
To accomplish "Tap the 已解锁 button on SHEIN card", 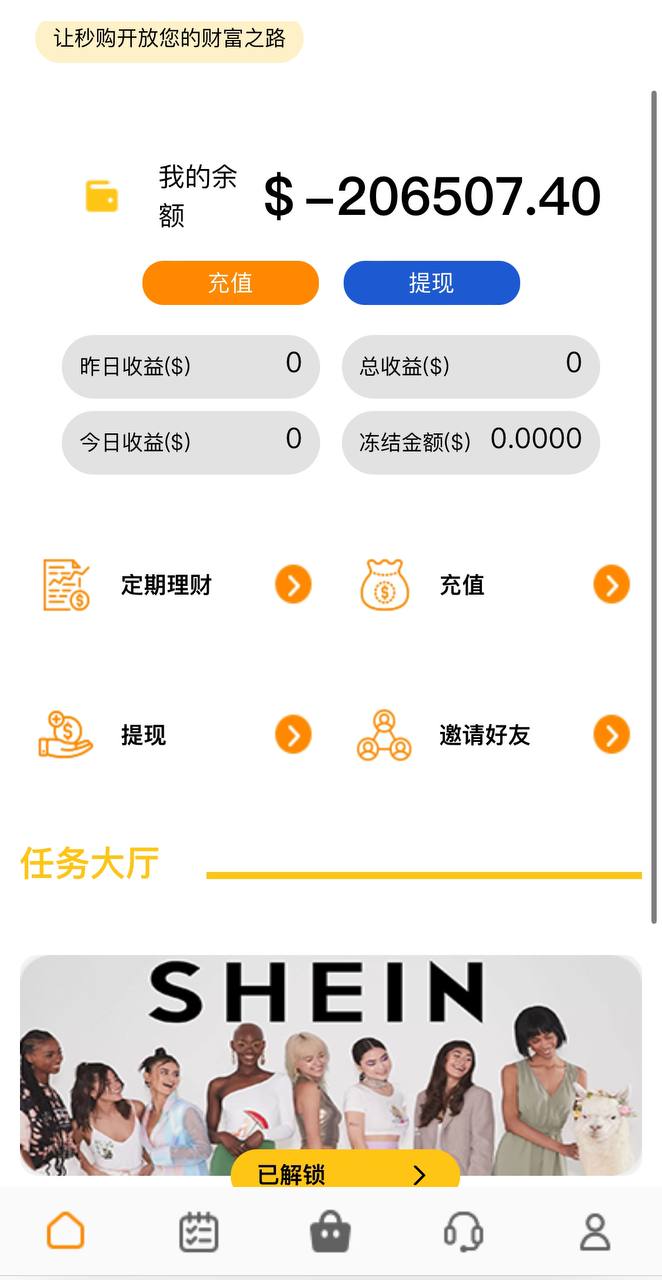I will [345, 1174].
